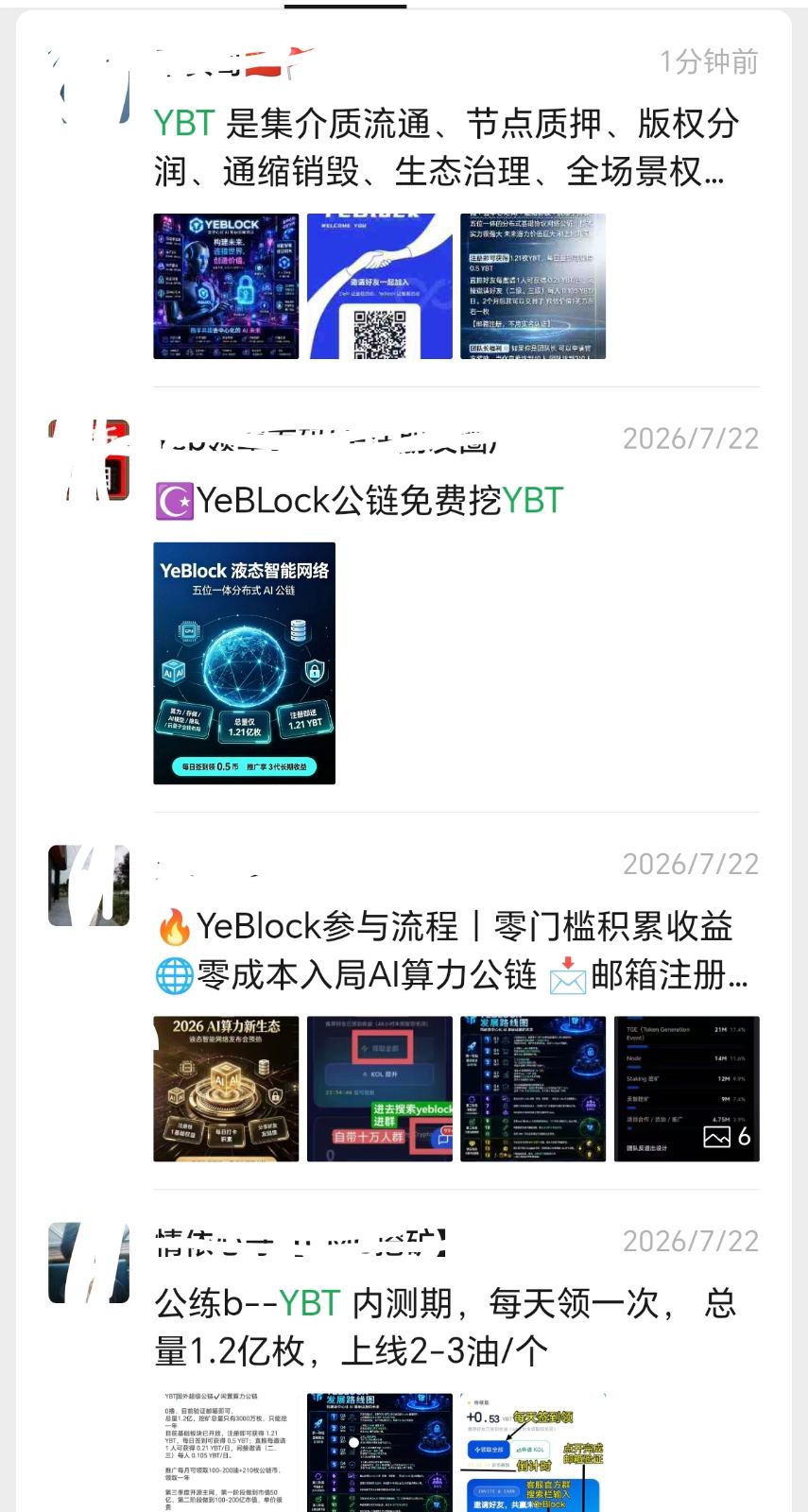
Task: Open the third image in the first post
Action: click(533, 286)
